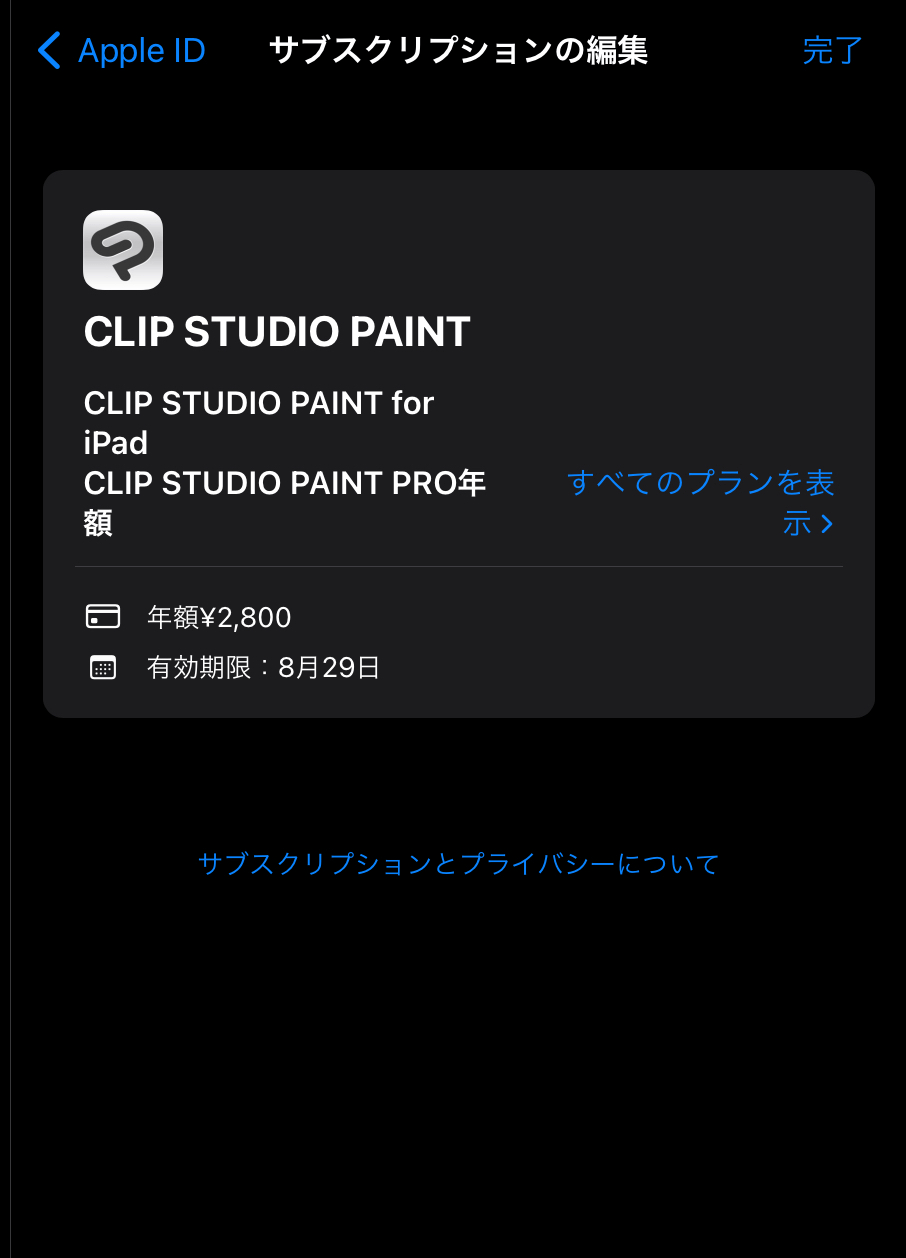
Task: Tap 完了 to finish editing
Action: 831,50
